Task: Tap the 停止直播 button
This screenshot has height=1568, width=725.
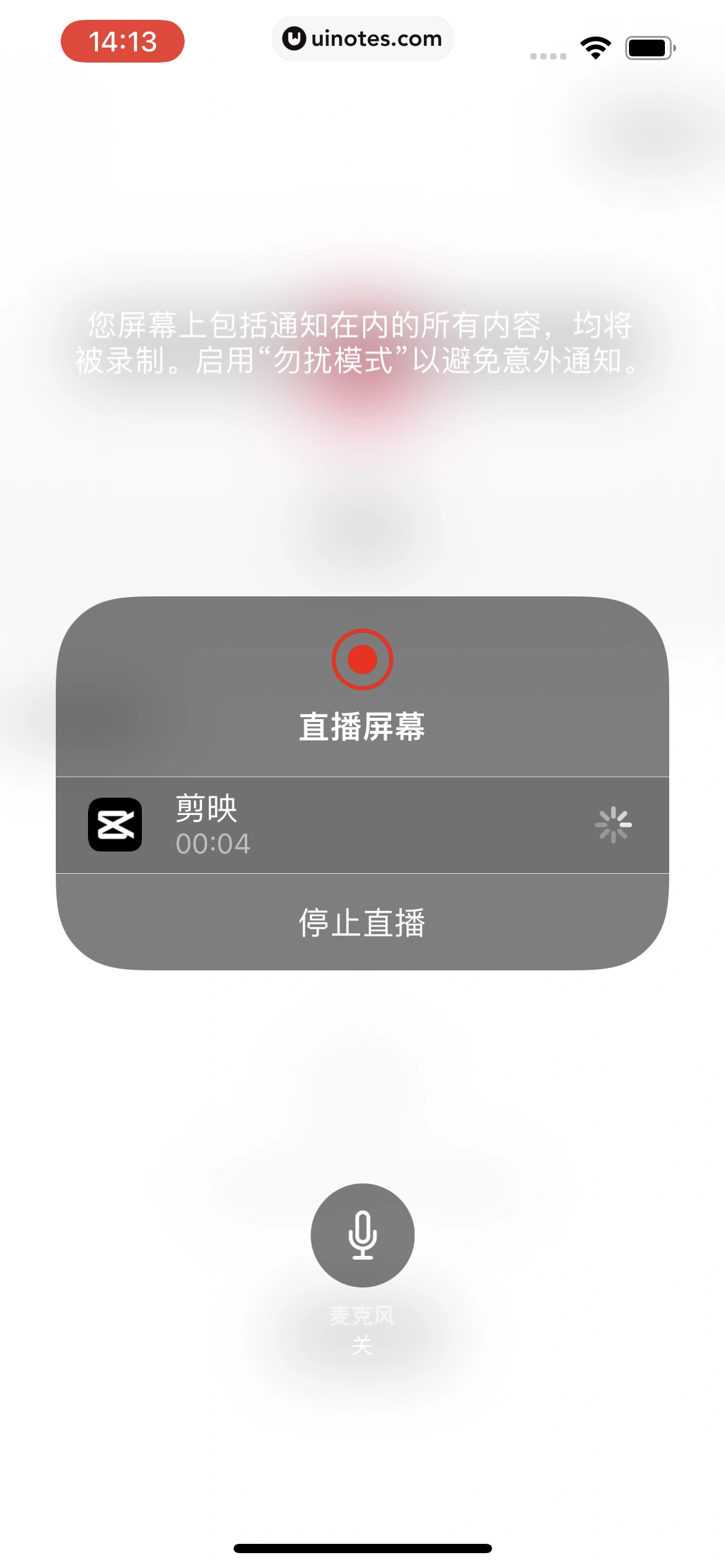Action: click(x=362, y=921)
